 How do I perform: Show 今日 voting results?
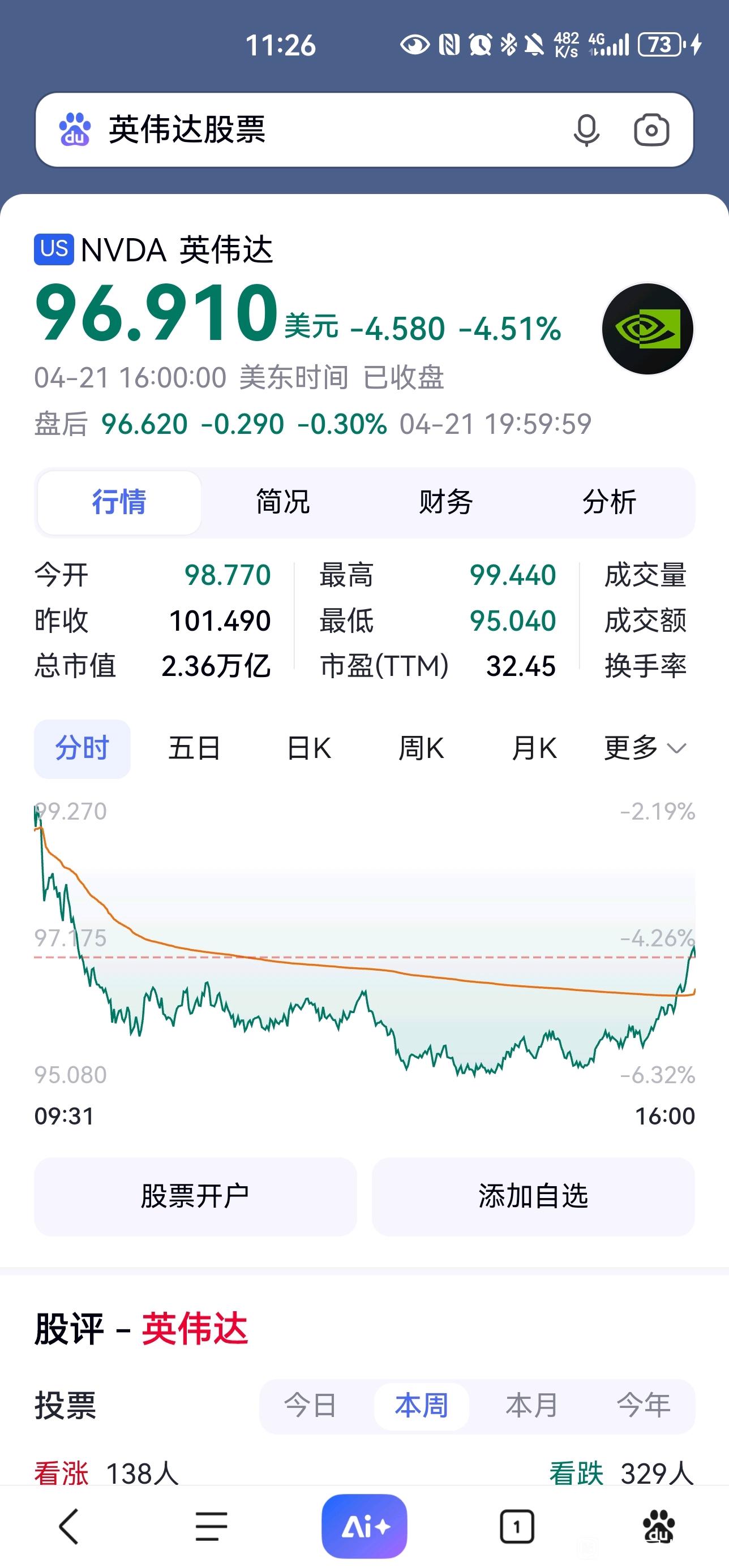pos(311,1406)
